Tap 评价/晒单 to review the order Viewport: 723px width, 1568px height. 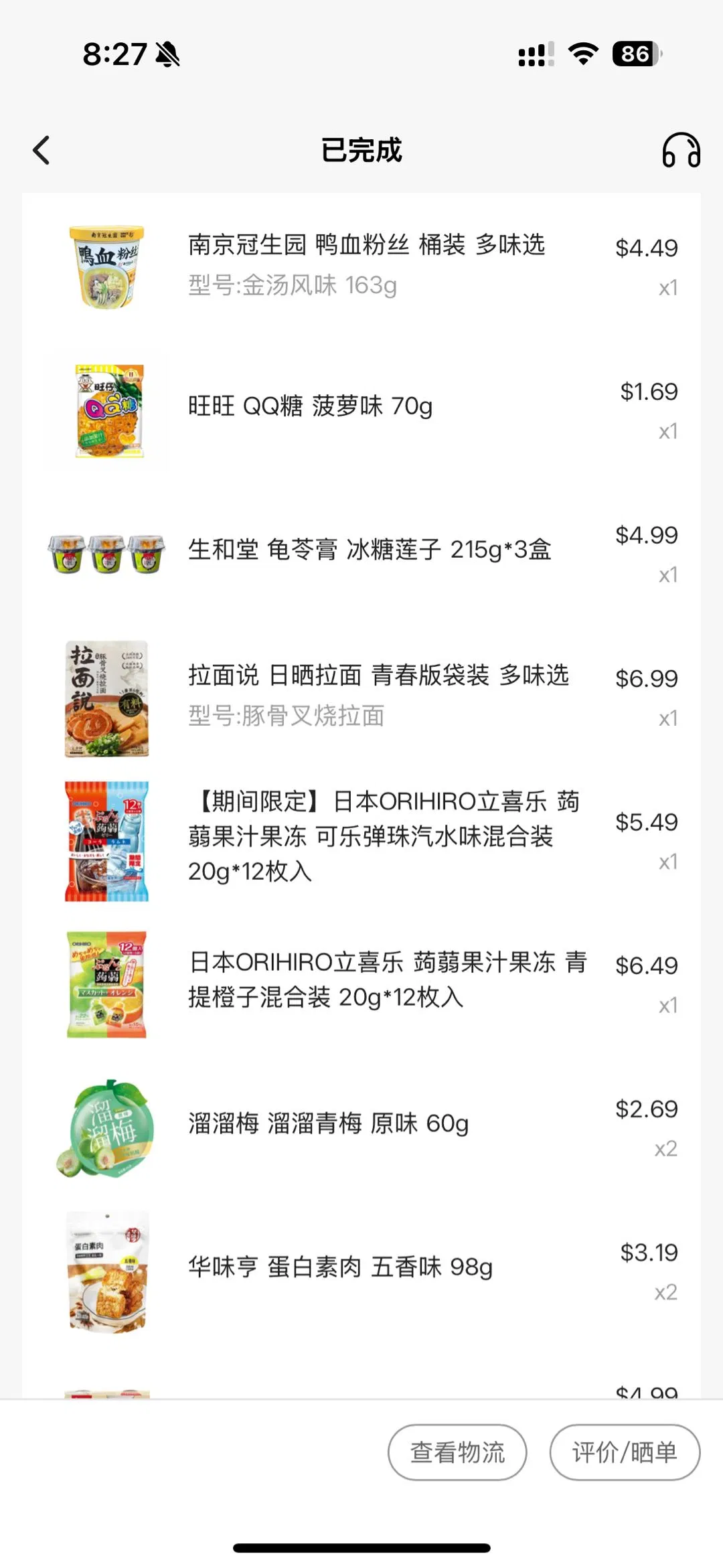(625, 1452)
